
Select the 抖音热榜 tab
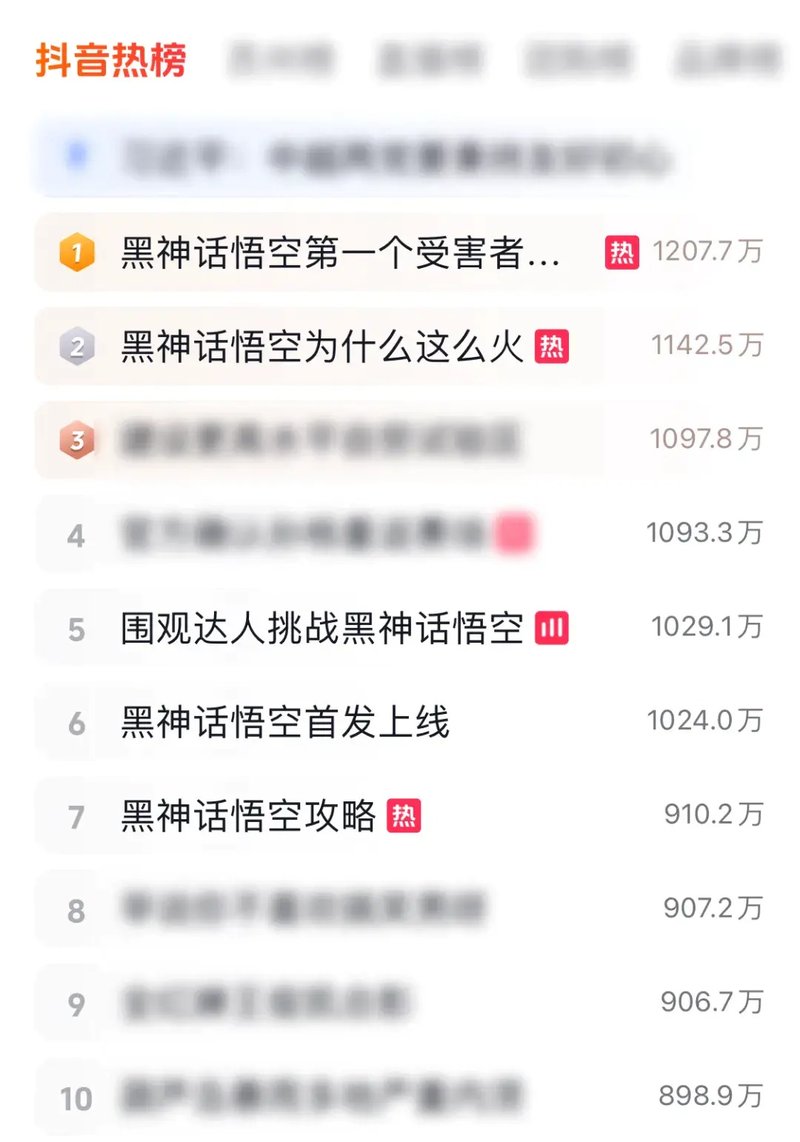pos(111,60)
